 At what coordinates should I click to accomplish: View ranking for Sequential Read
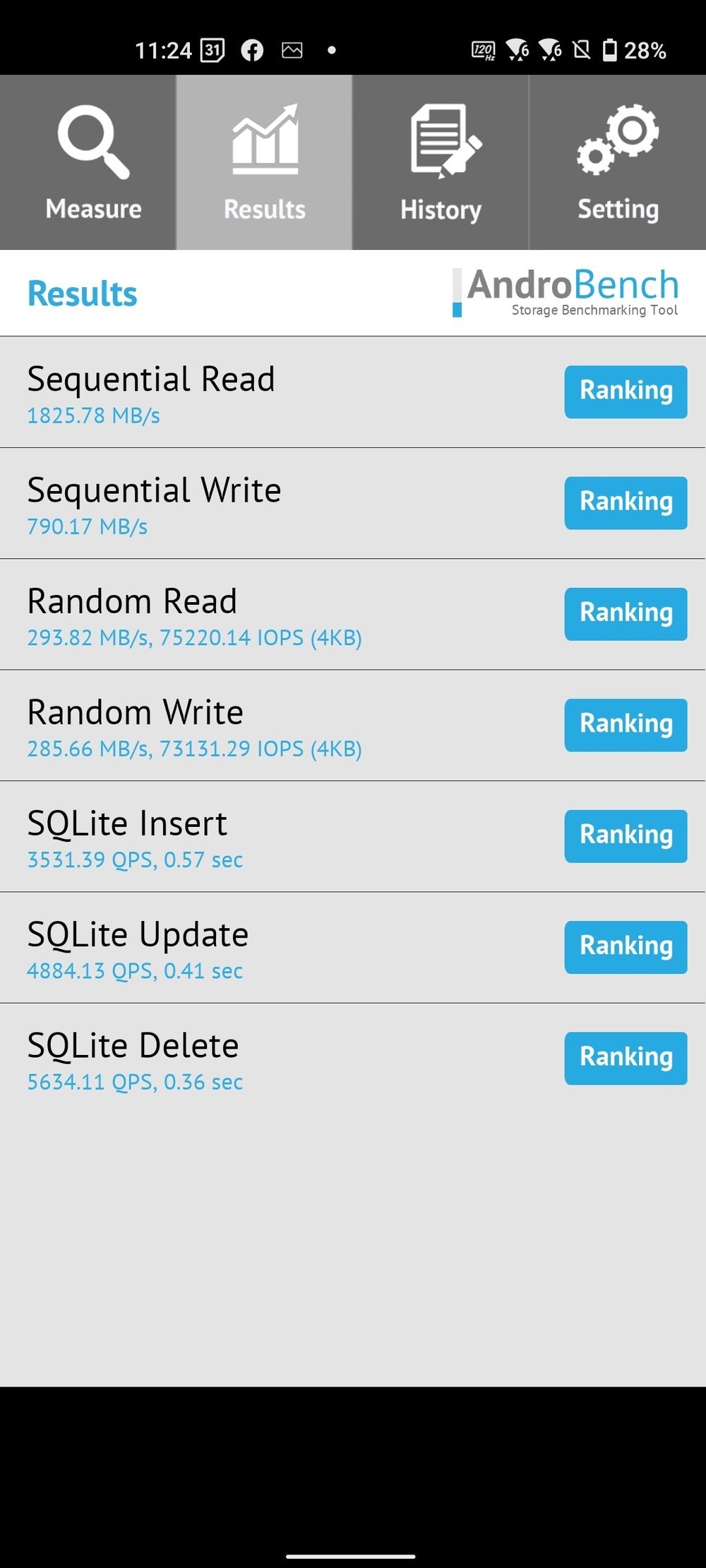point(626,392)
